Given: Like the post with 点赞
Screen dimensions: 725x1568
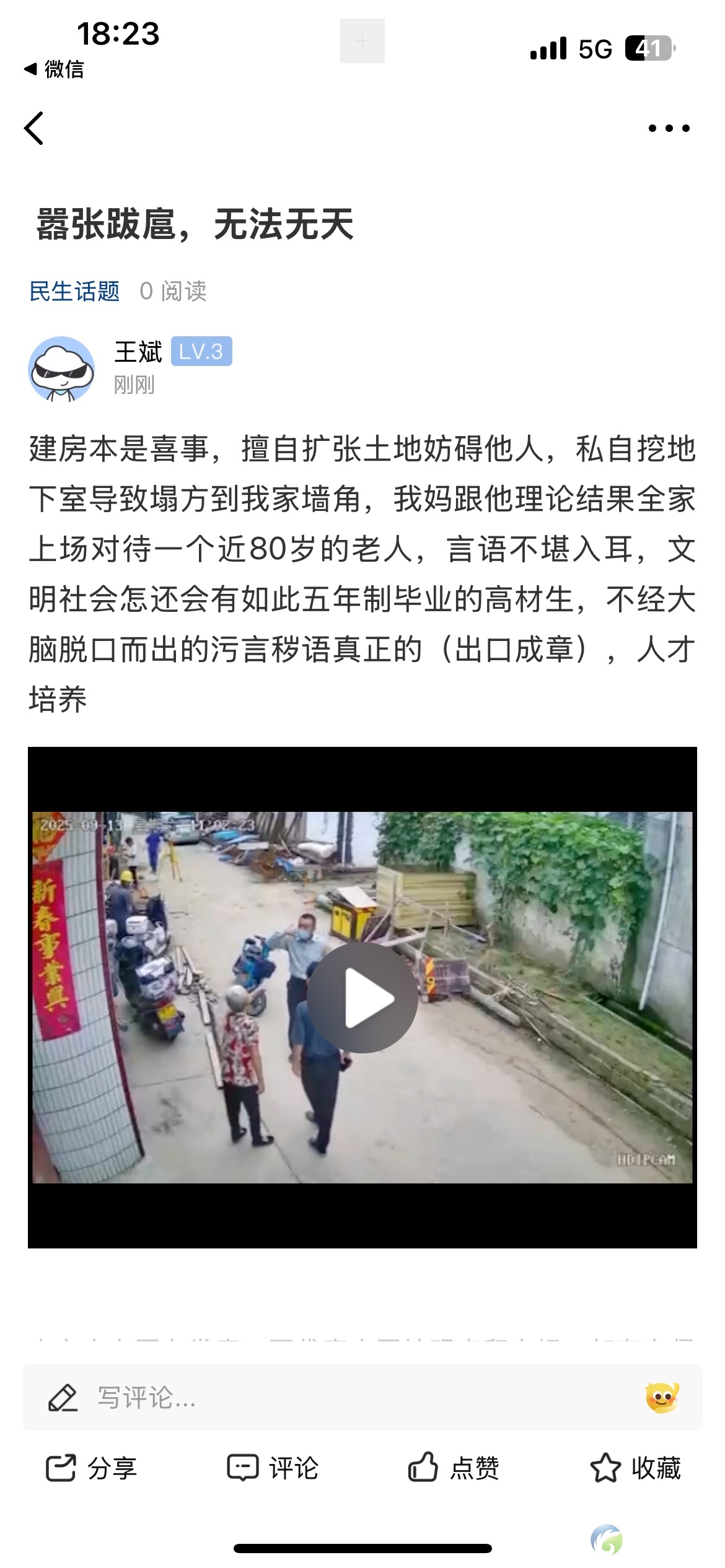Looking at the screenshot, I should pyautogui.click(x=454, y=1468).
